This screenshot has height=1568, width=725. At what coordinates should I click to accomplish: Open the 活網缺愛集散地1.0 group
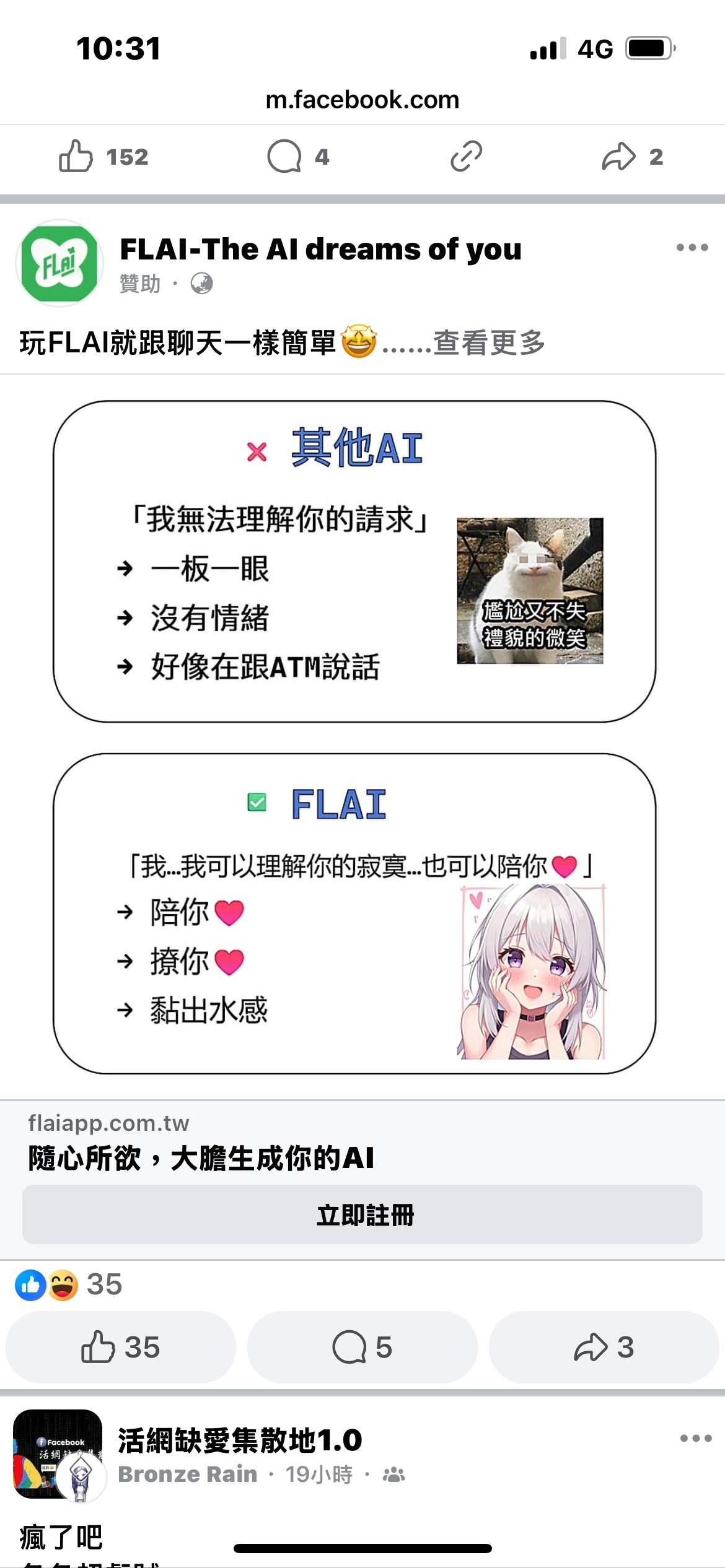coord(240,1440)
